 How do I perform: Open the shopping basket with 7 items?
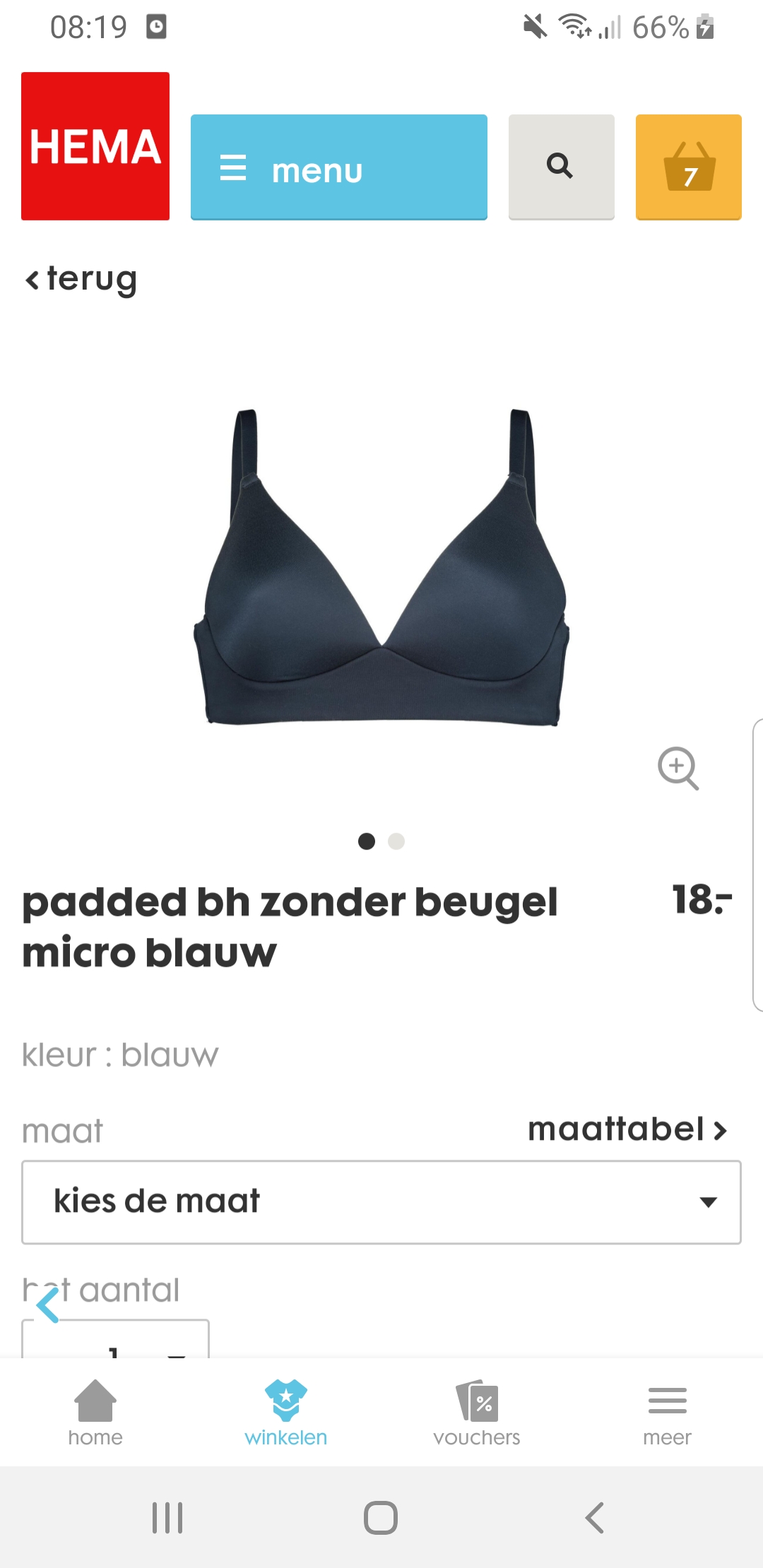tap(688, 167)
